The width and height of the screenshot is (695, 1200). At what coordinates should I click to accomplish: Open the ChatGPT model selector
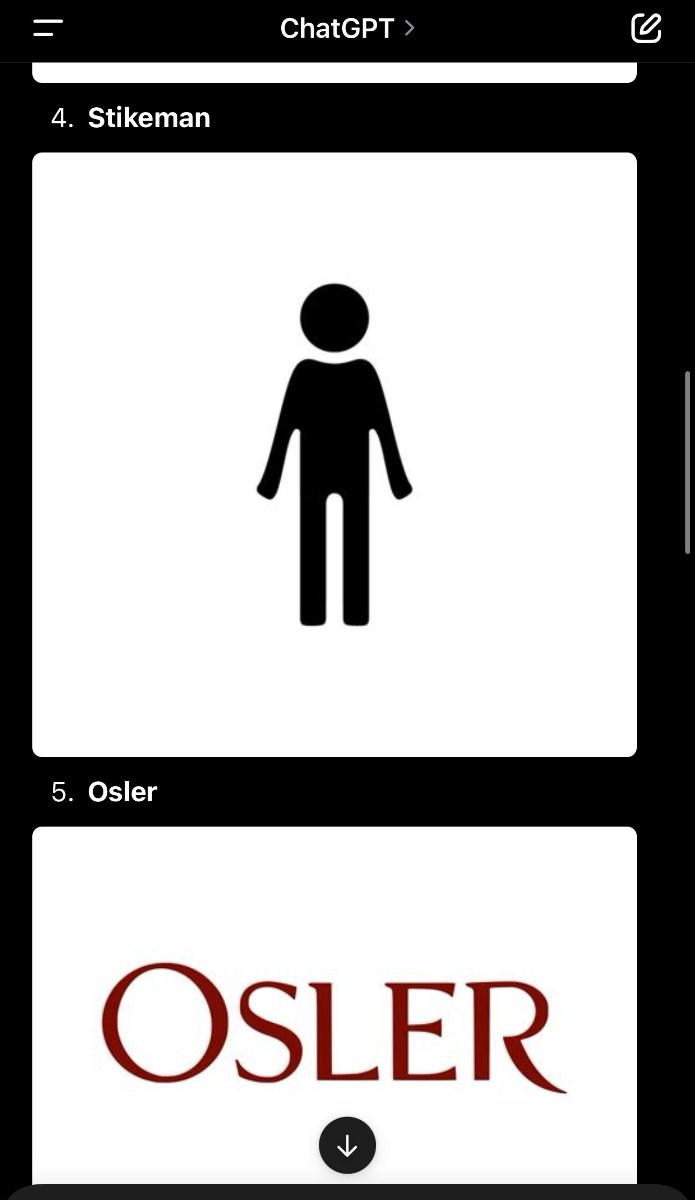pos(347,28)
